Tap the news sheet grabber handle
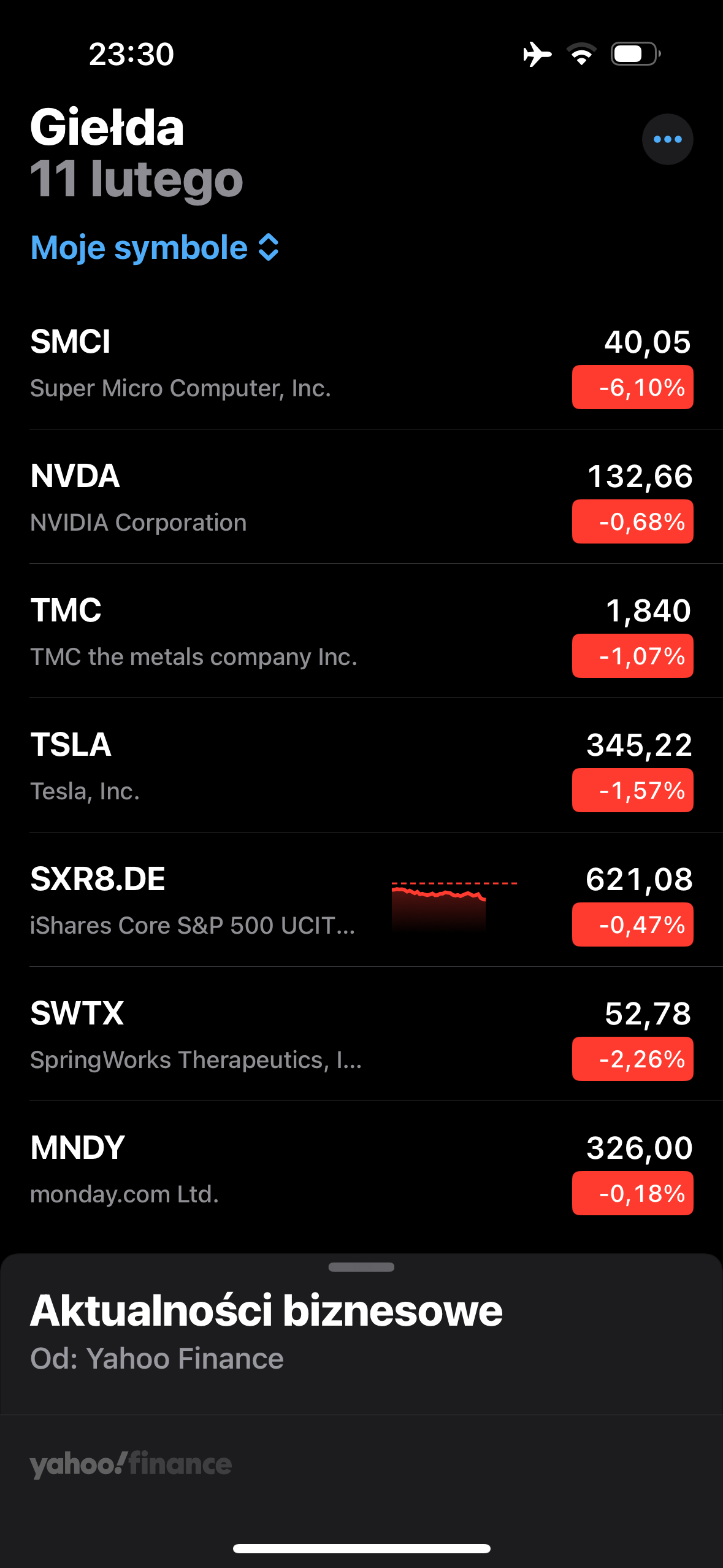This screenshot has height=1568, width=723. tap(361, 1267)
